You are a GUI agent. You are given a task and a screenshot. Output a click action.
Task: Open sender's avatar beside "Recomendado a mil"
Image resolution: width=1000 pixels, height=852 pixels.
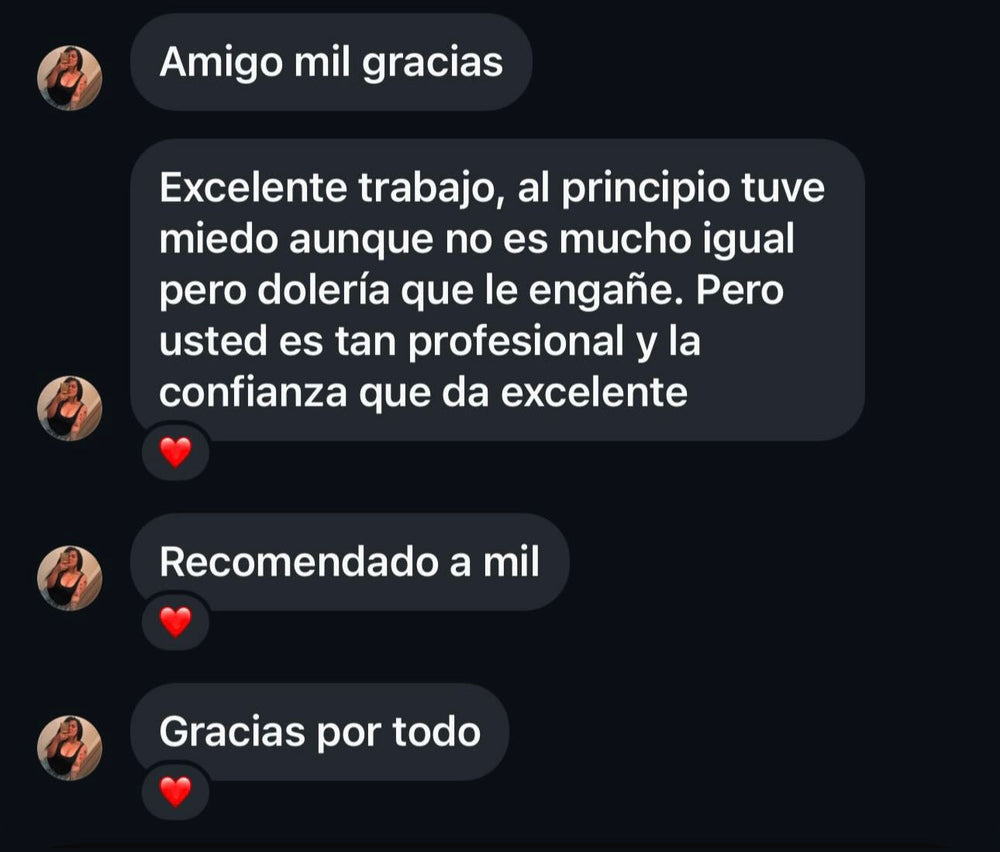click(x=69, y=578)
